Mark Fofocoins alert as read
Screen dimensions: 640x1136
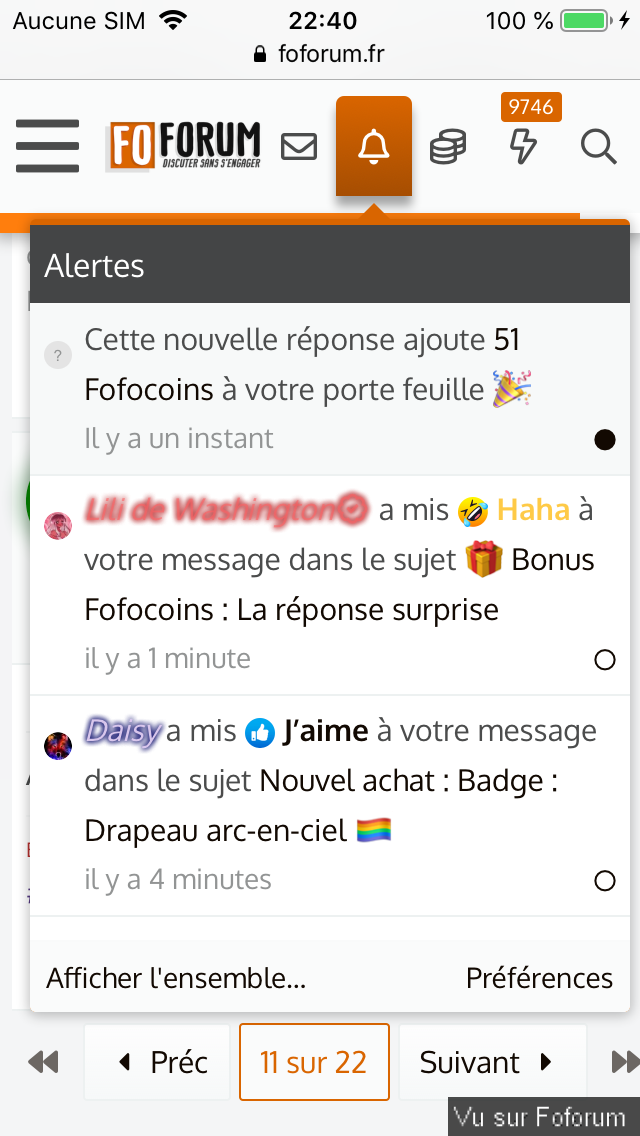coord(604,439)
